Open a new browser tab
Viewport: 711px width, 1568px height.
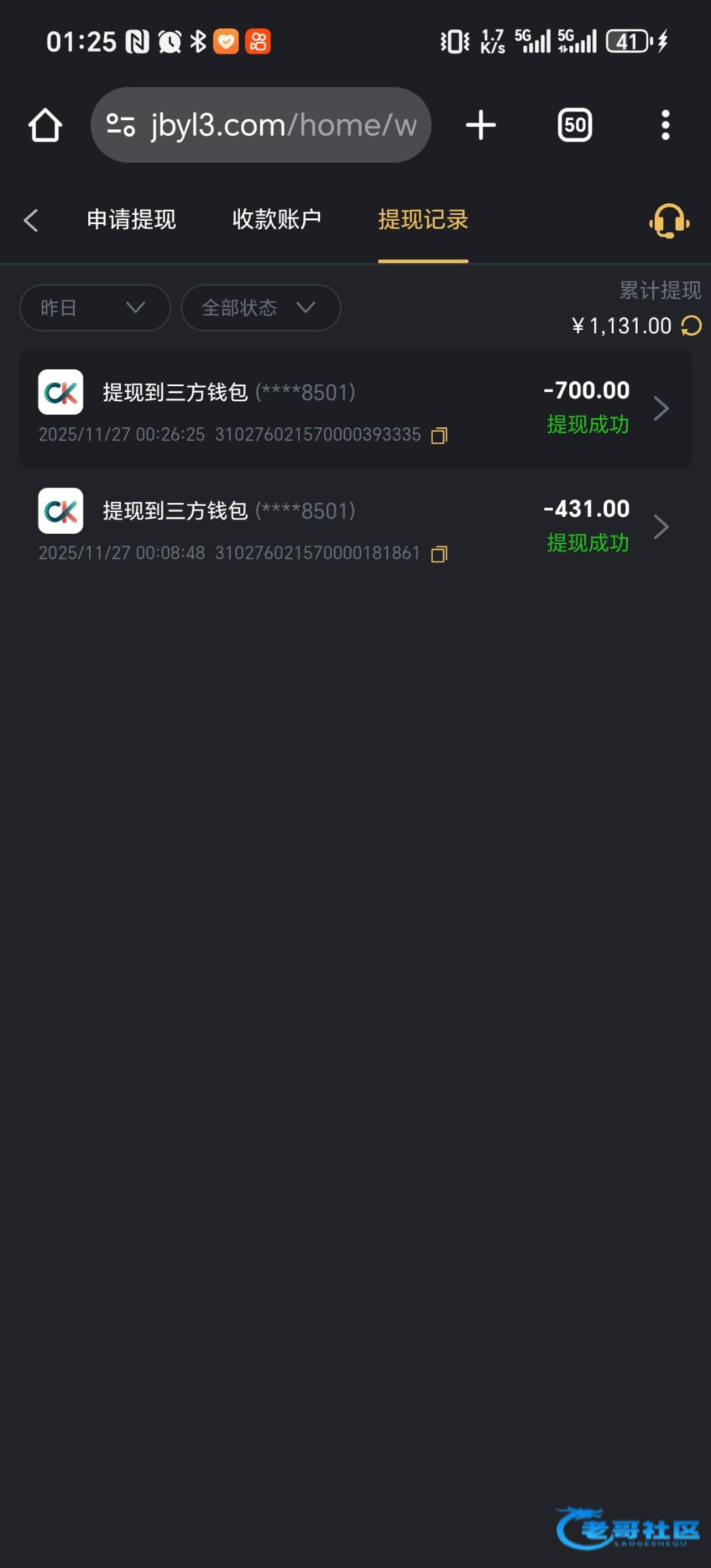click(481, 125)
